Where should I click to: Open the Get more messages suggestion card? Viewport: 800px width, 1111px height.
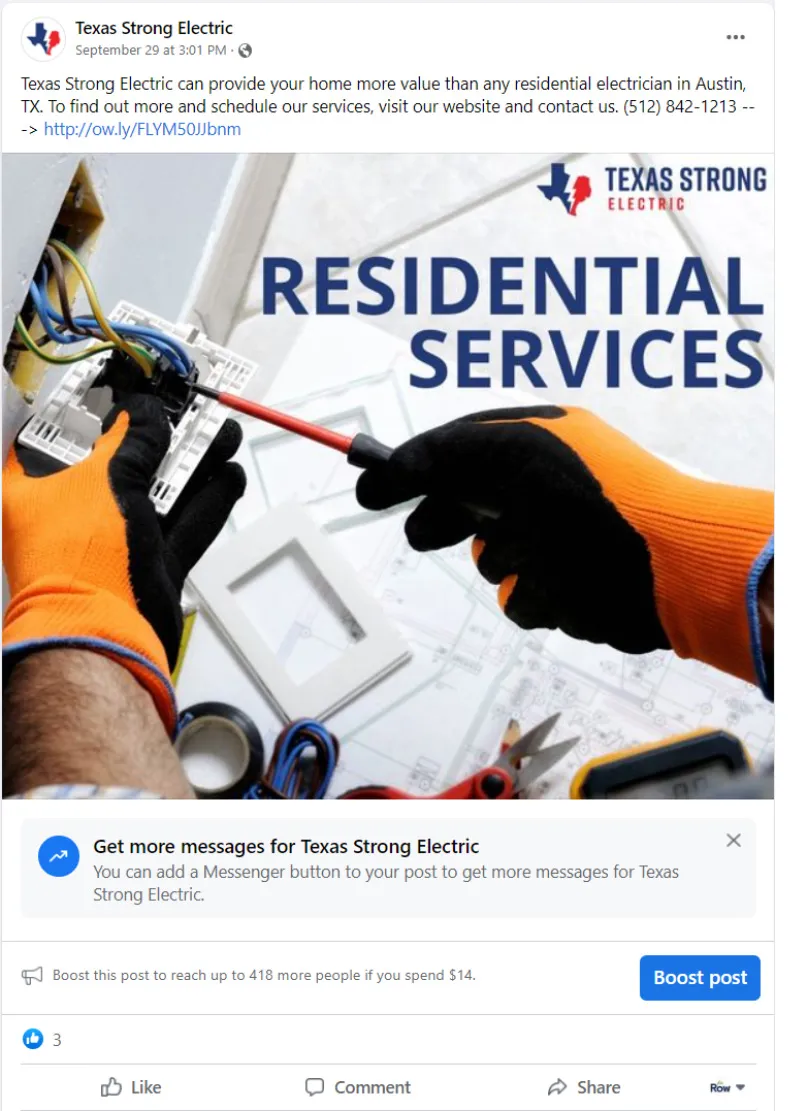[x=385, y=867]
